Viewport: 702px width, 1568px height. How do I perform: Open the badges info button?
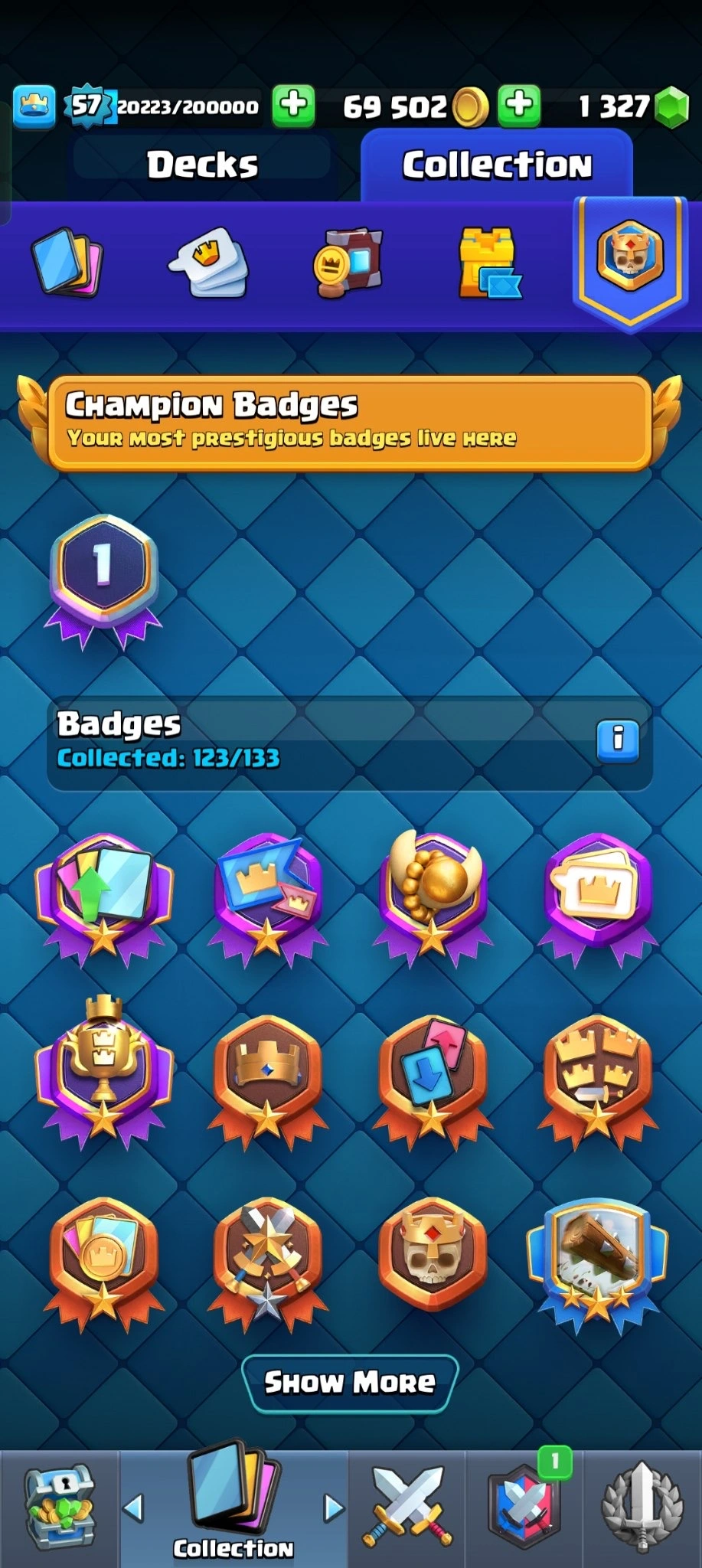tap(617, 740)
